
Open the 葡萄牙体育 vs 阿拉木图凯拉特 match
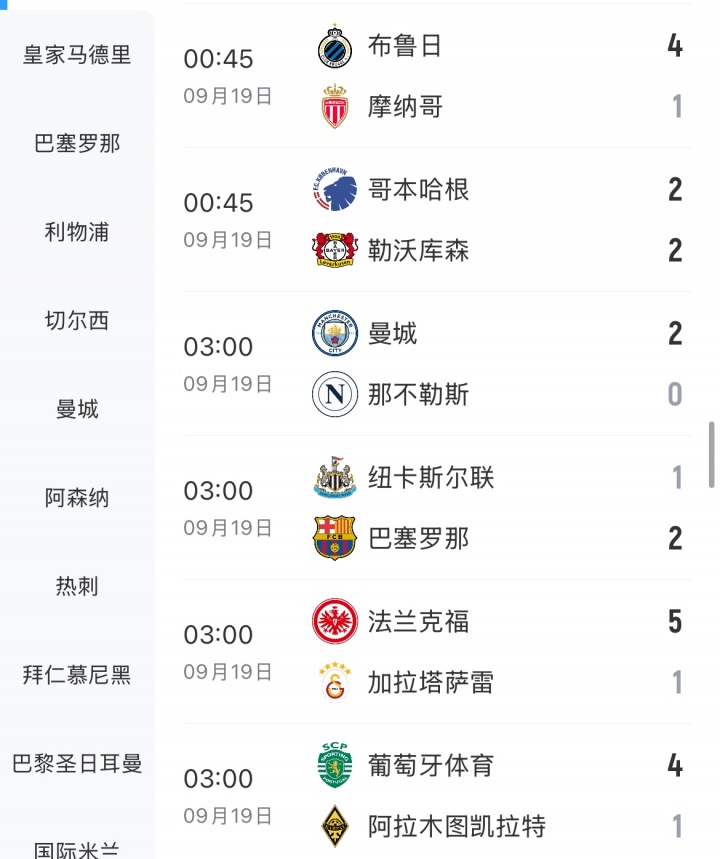click(x=437, y=796)
